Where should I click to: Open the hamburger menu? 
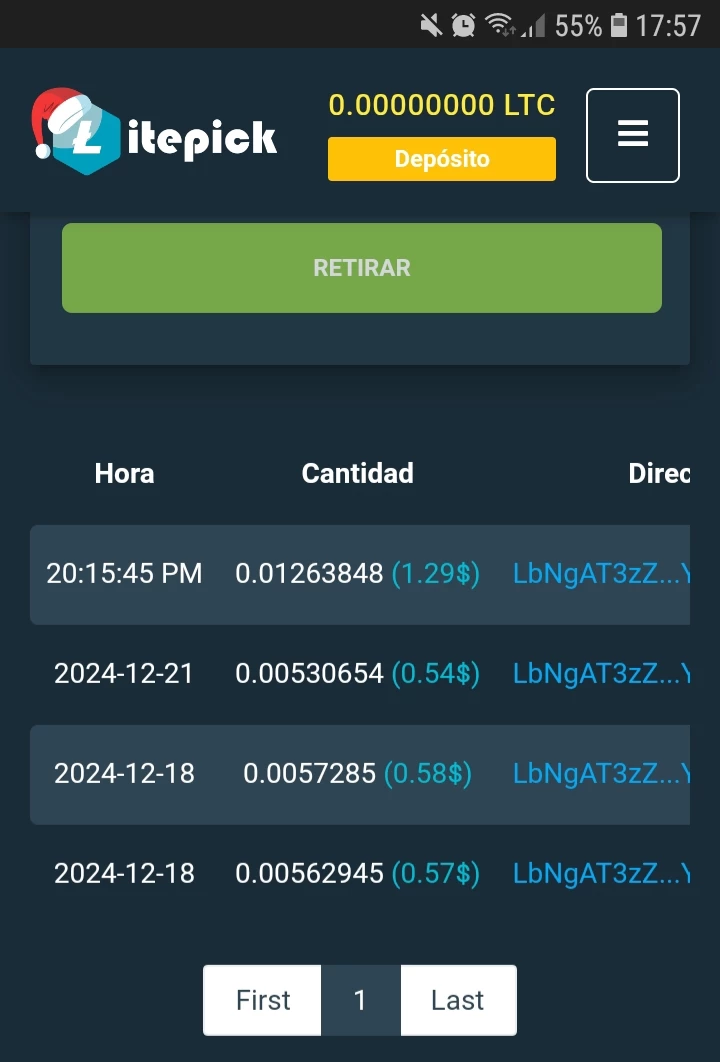[x=632, y=135]
